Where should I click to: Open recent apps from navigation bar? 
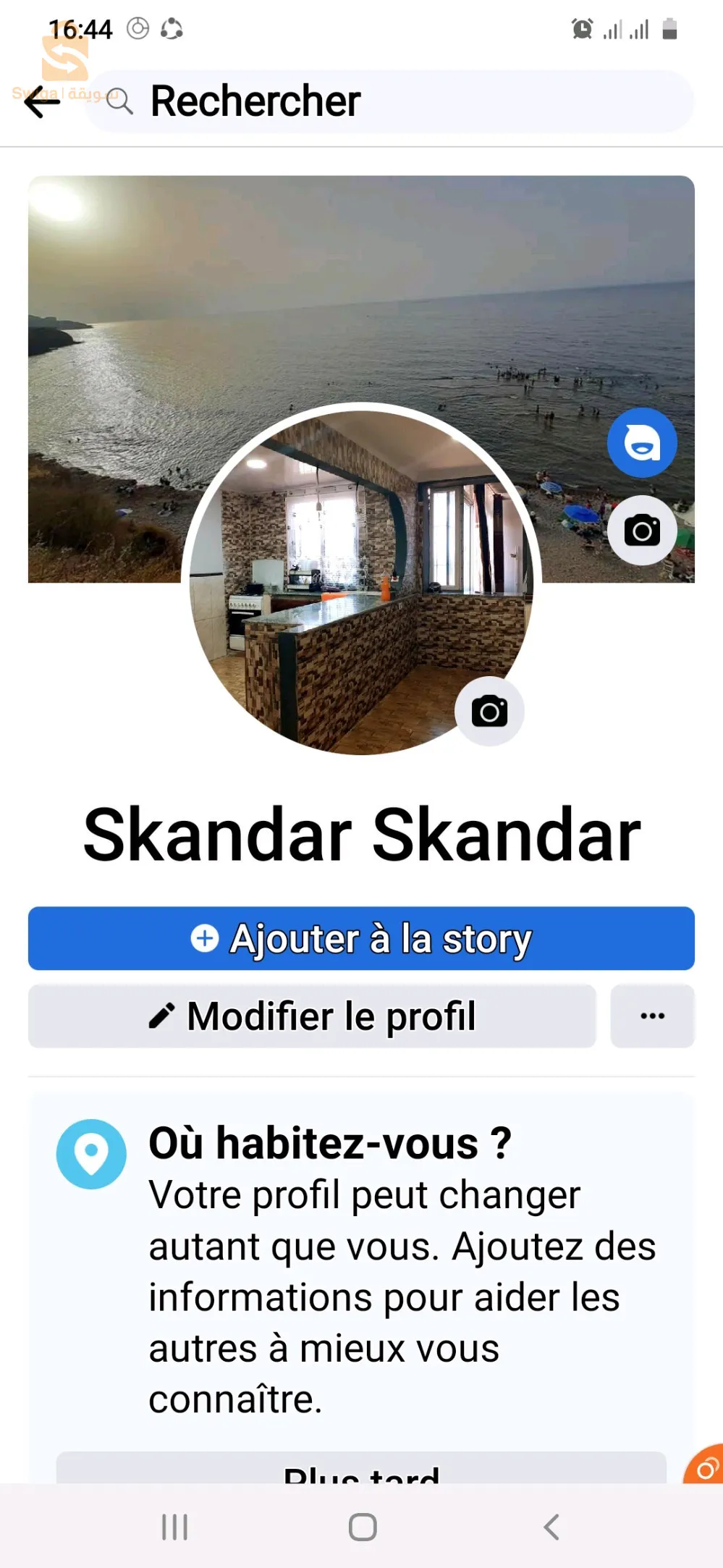[x=174, y=1527]
